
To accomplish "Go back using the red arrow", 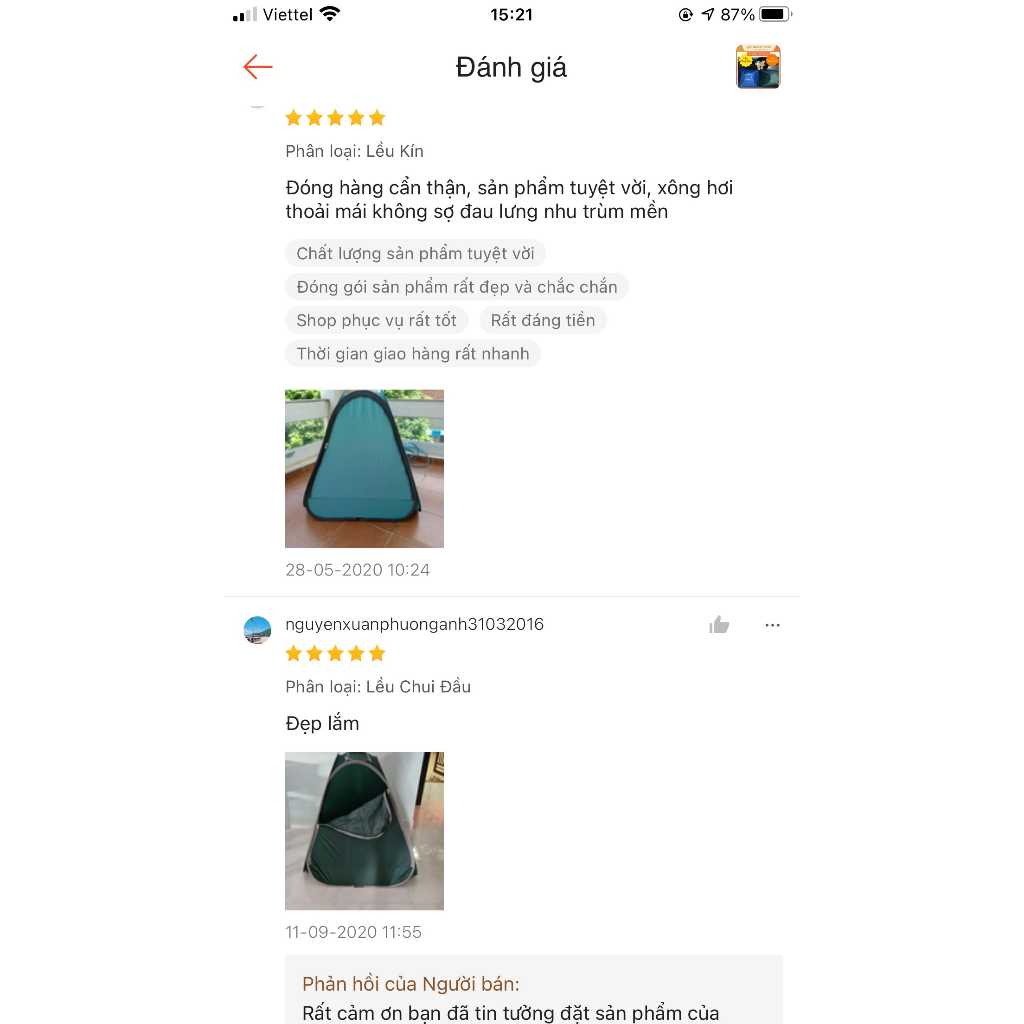I will pyautogui.click(x=258, y=67).
